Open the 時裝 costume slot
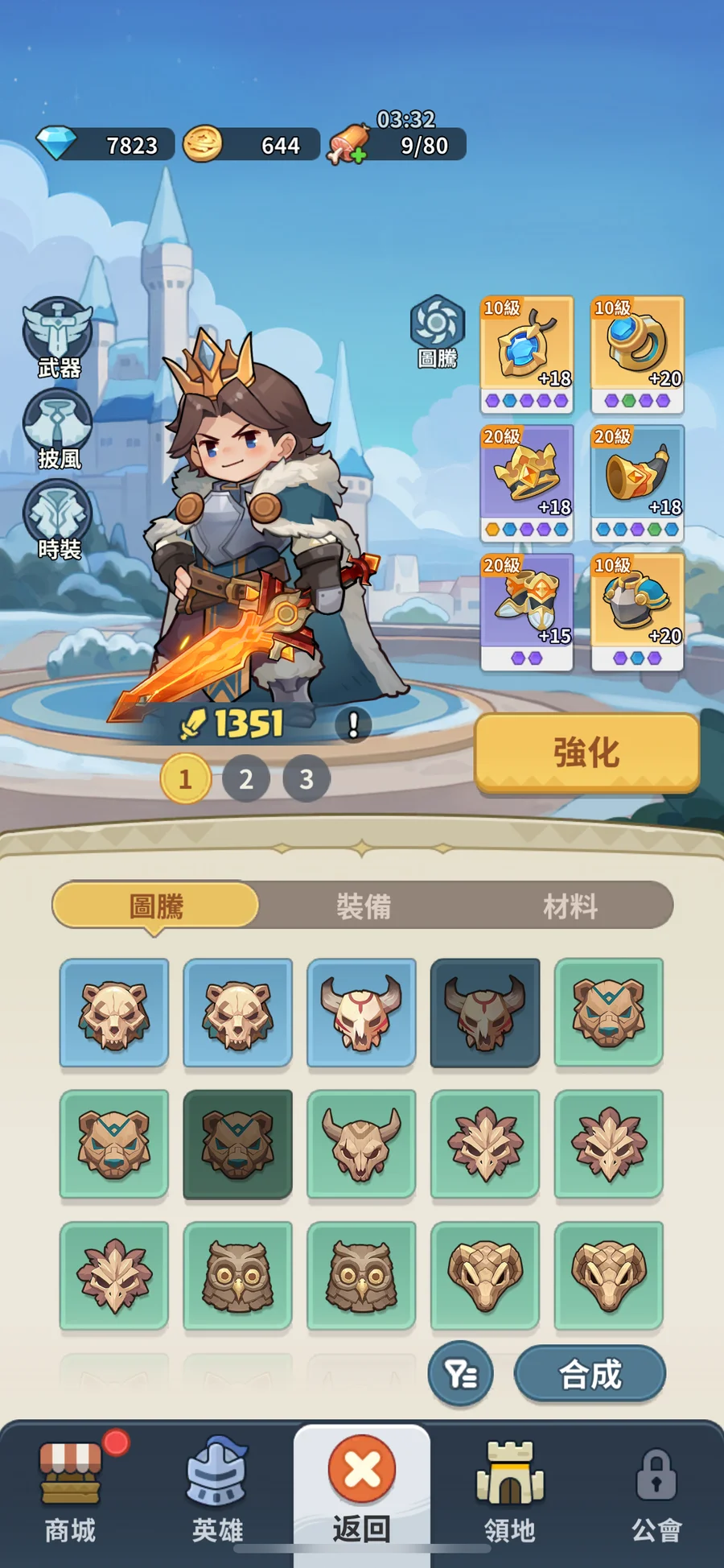Image resolution: width=724 pixels, height=1568 pixels. pyautogui.click(x=58, y=519)
